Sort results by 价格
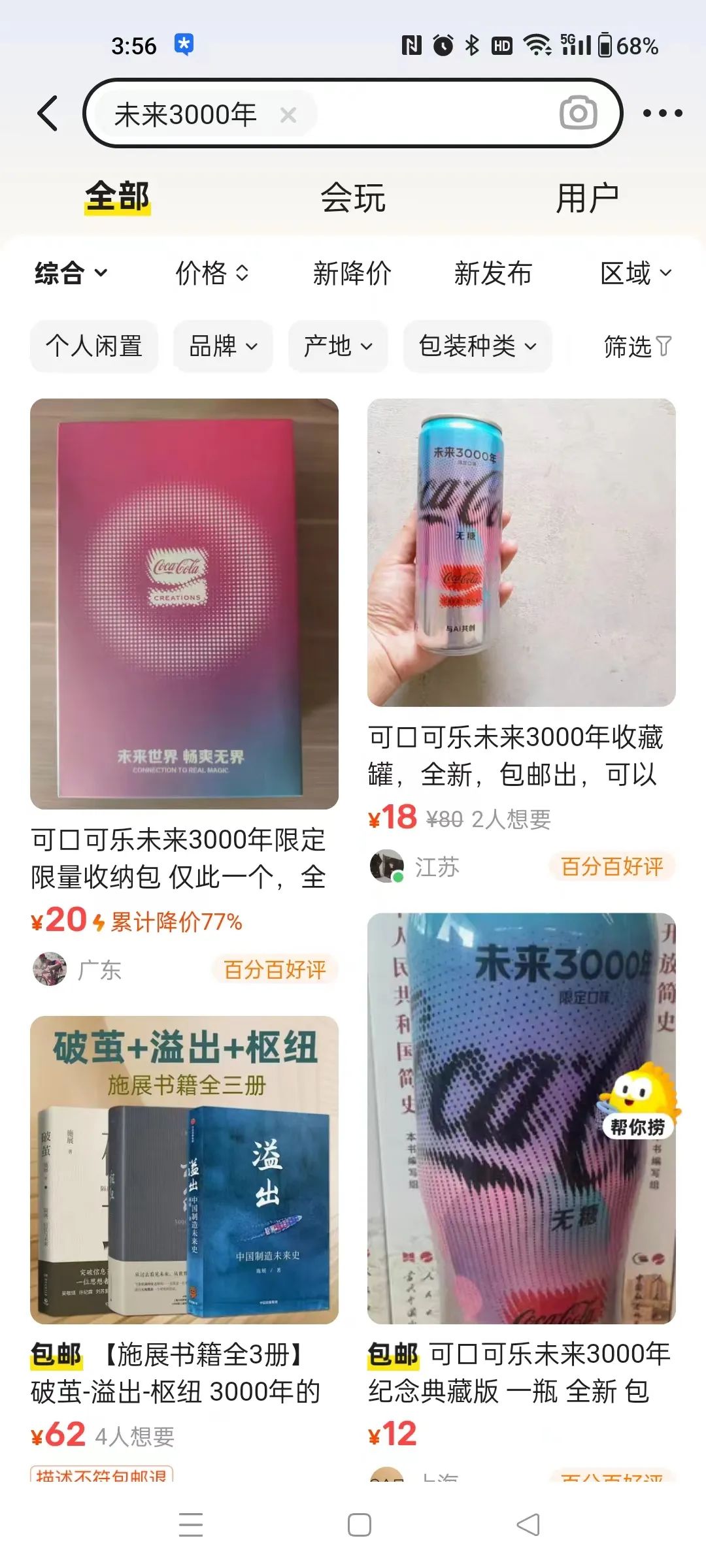Screen dimensions: 706x1568 click(212, 273)
